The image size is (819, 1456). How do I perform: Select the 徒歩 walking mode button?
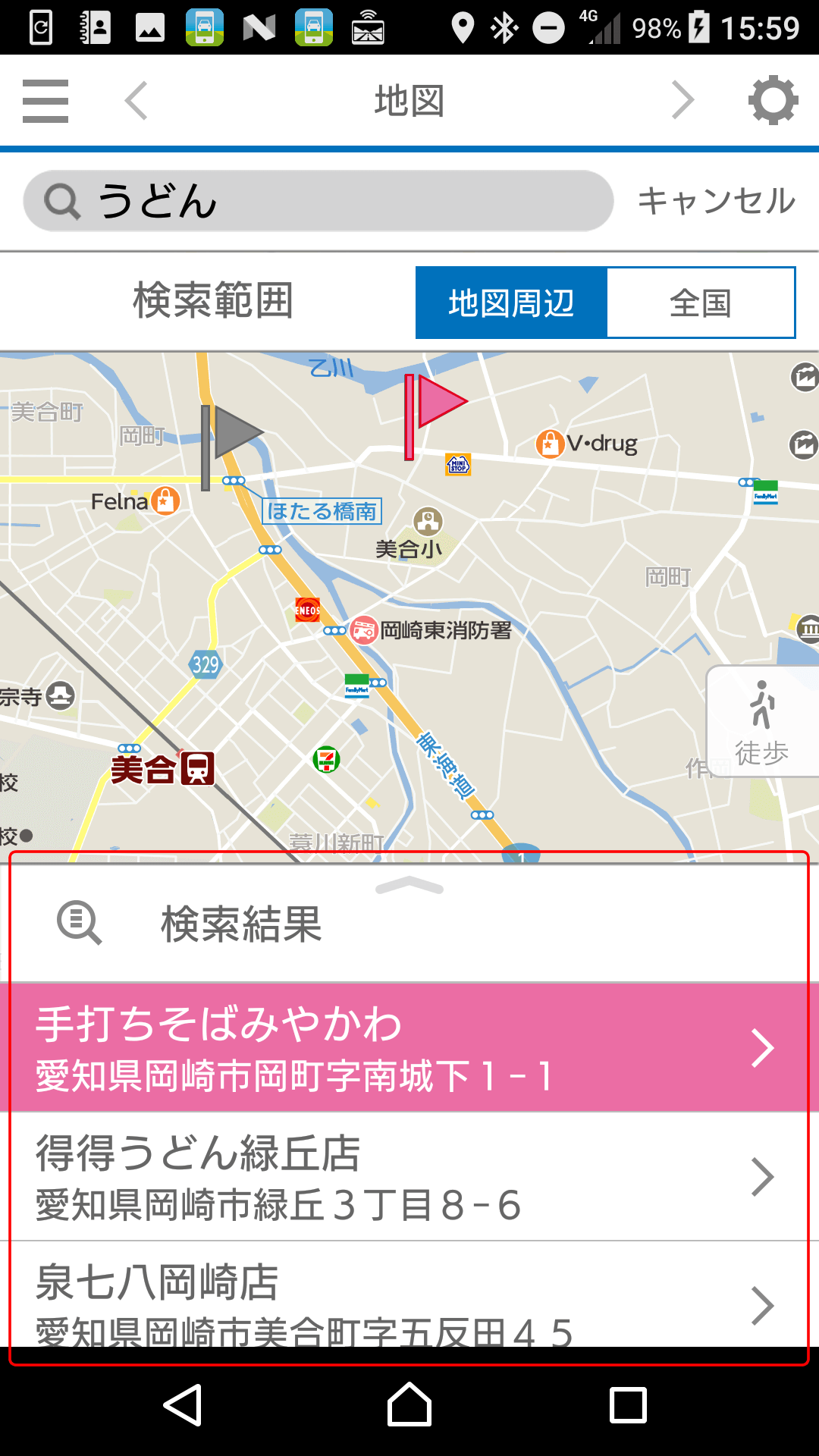tap(762, 722)
